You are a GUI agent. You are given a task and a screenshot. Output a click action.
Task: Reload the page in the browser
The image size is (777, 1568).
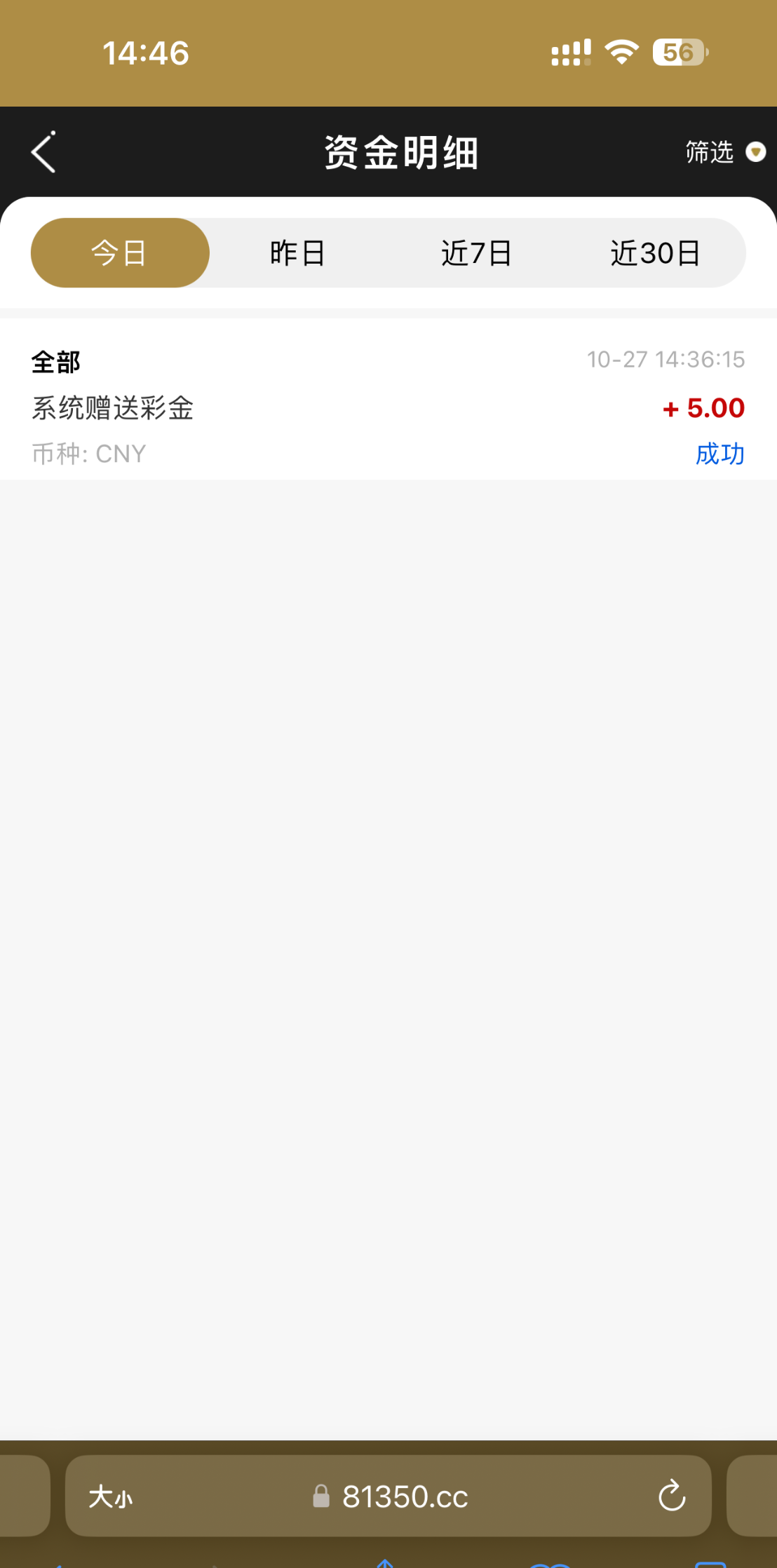point(671,1496)
